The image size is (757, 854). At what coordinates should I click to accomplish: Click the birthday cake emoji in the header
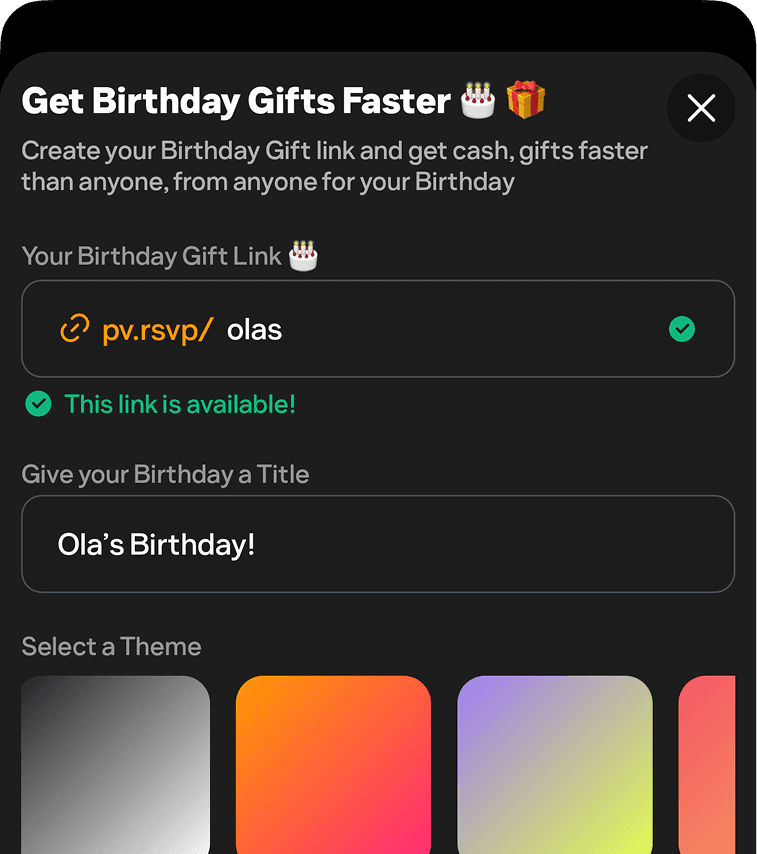[x=477, y=100]
